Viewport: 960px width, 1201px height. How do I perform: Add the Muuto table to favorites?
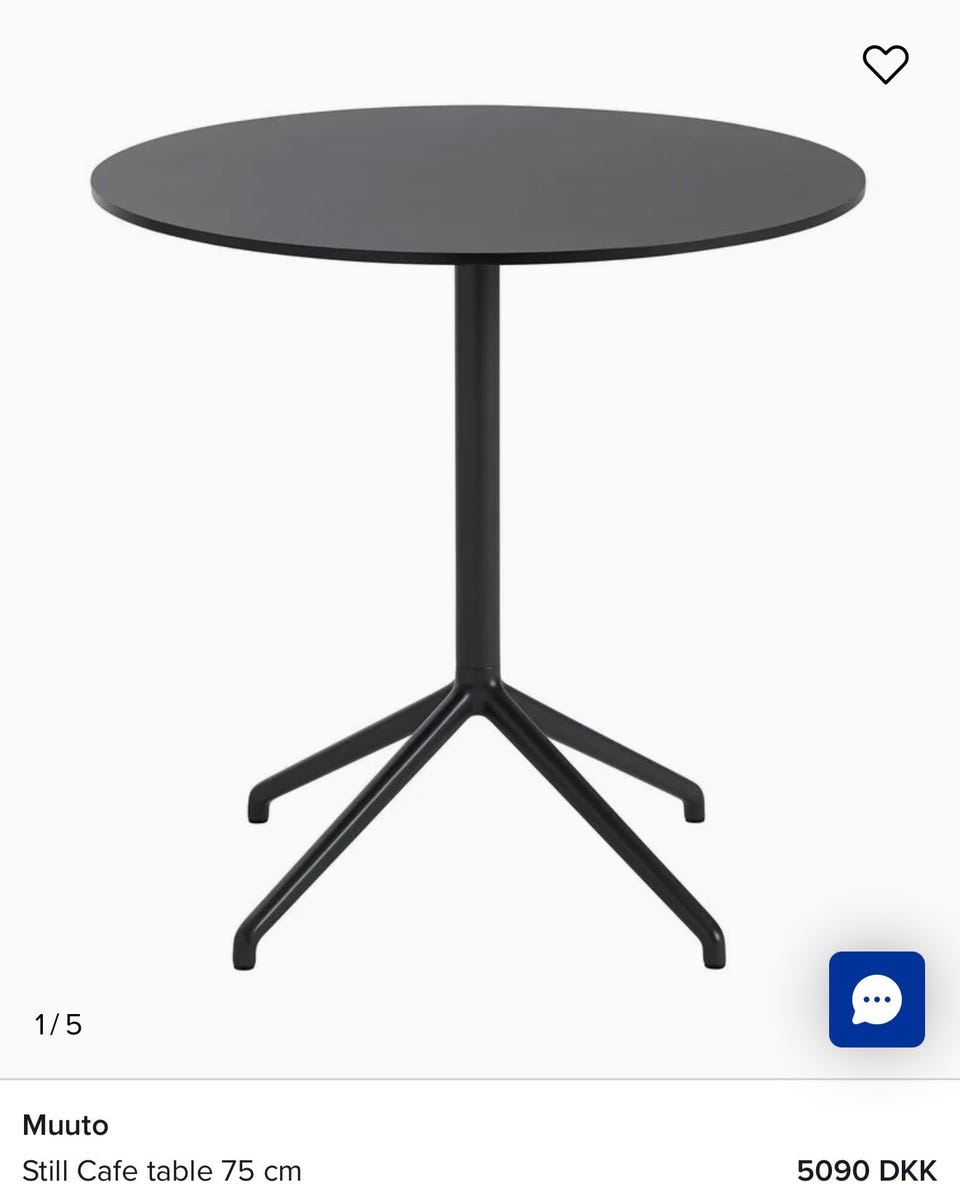pos(885,65)
